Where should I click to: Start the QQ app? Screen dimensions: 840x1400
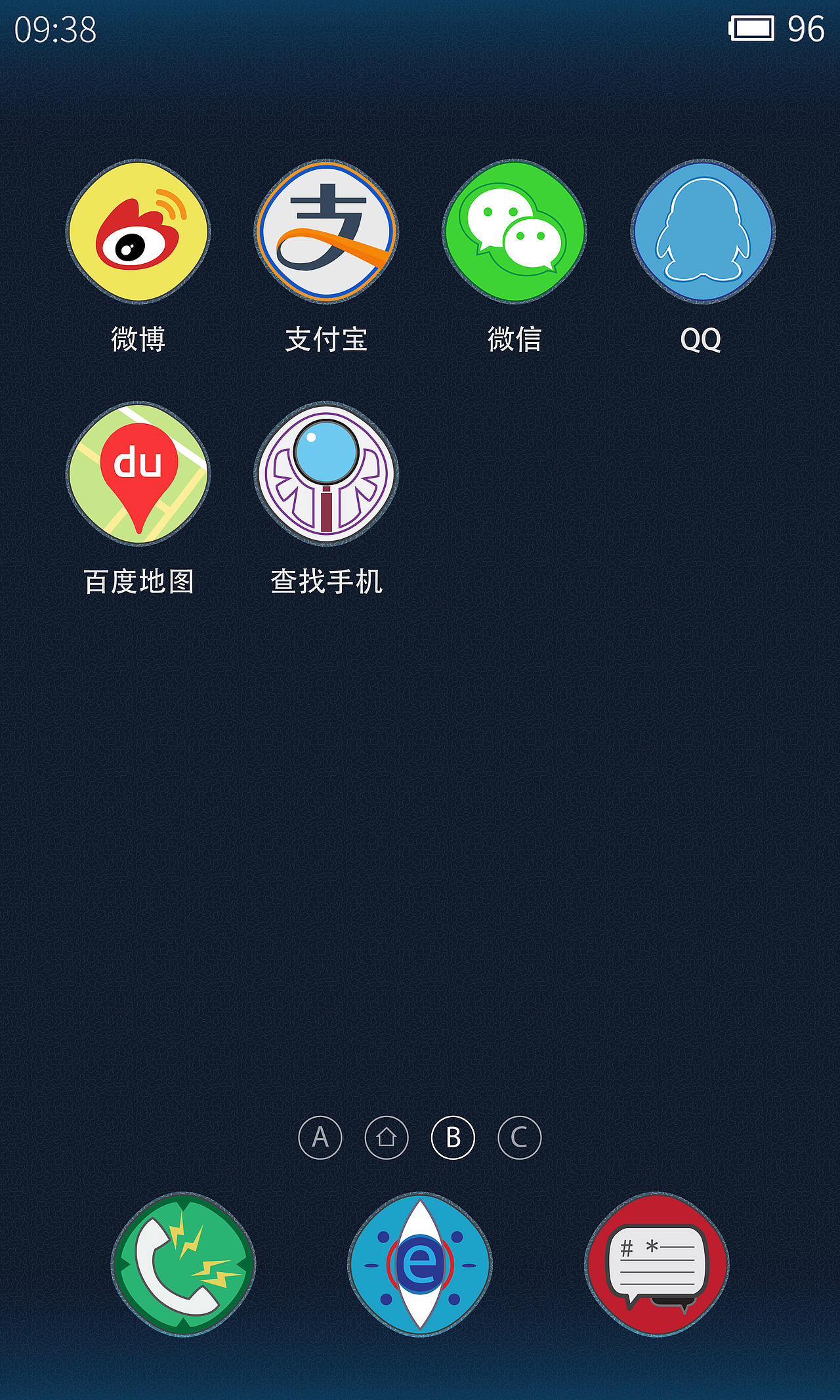click(x=701, y=233)
